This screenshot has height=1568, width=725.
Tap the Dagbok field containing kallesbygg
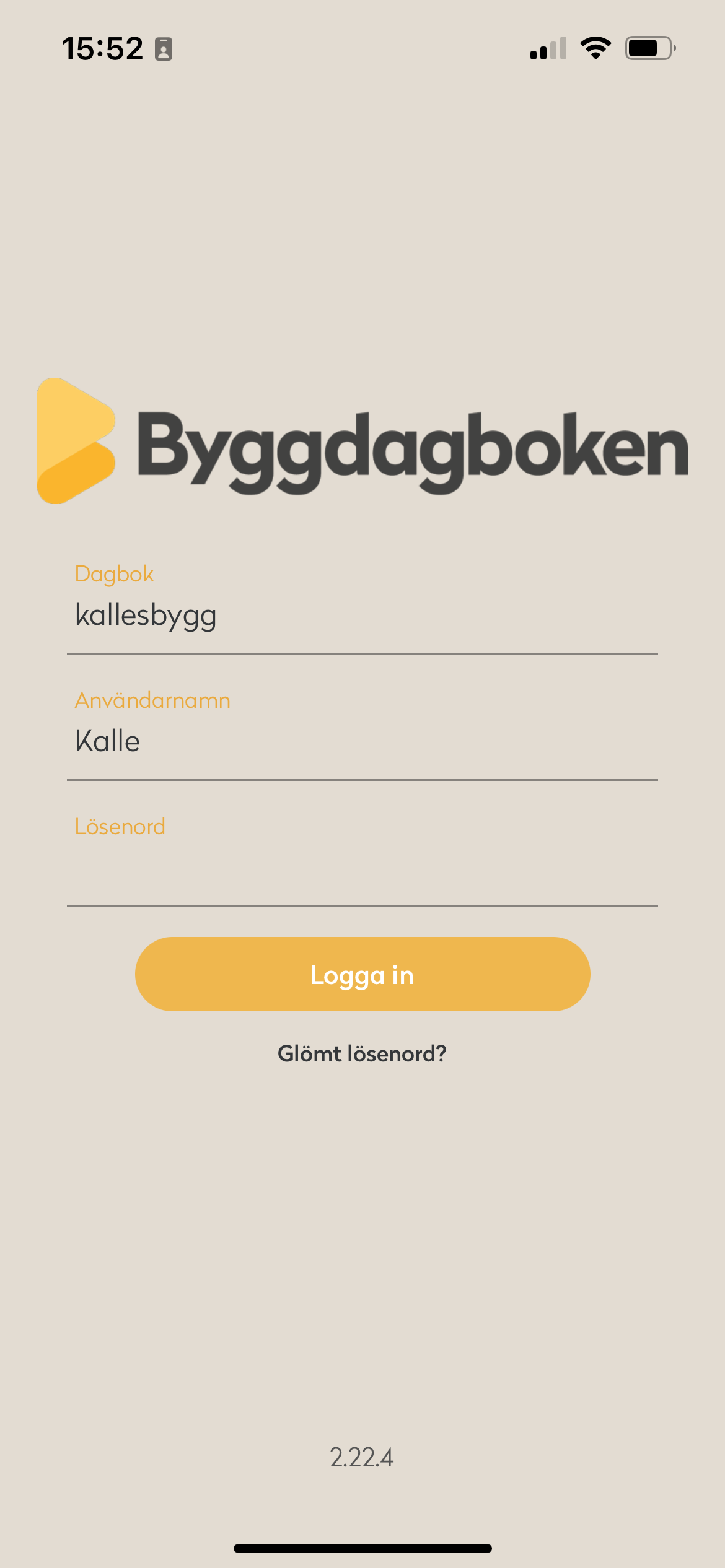click(362, 616)
